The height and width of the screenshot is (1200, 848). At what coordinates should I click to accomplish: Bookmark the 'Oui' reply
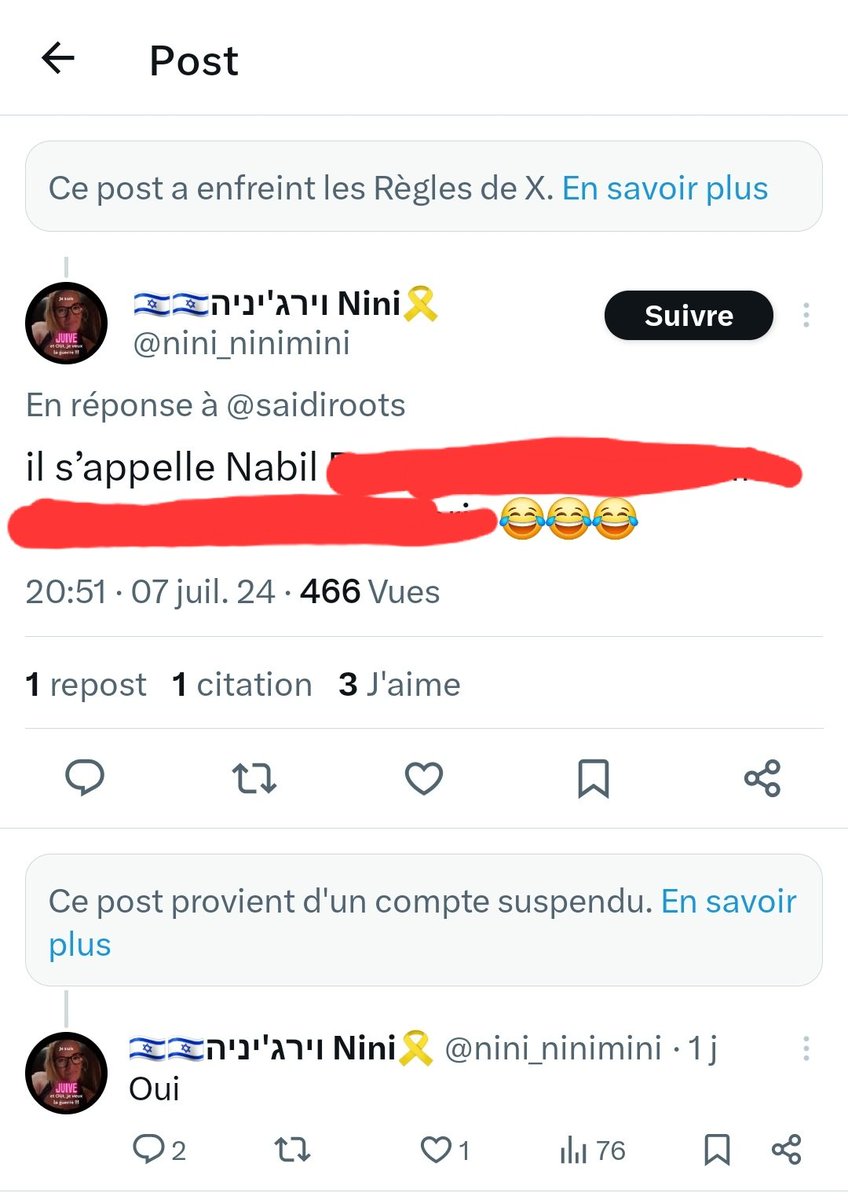point(716,1151)
